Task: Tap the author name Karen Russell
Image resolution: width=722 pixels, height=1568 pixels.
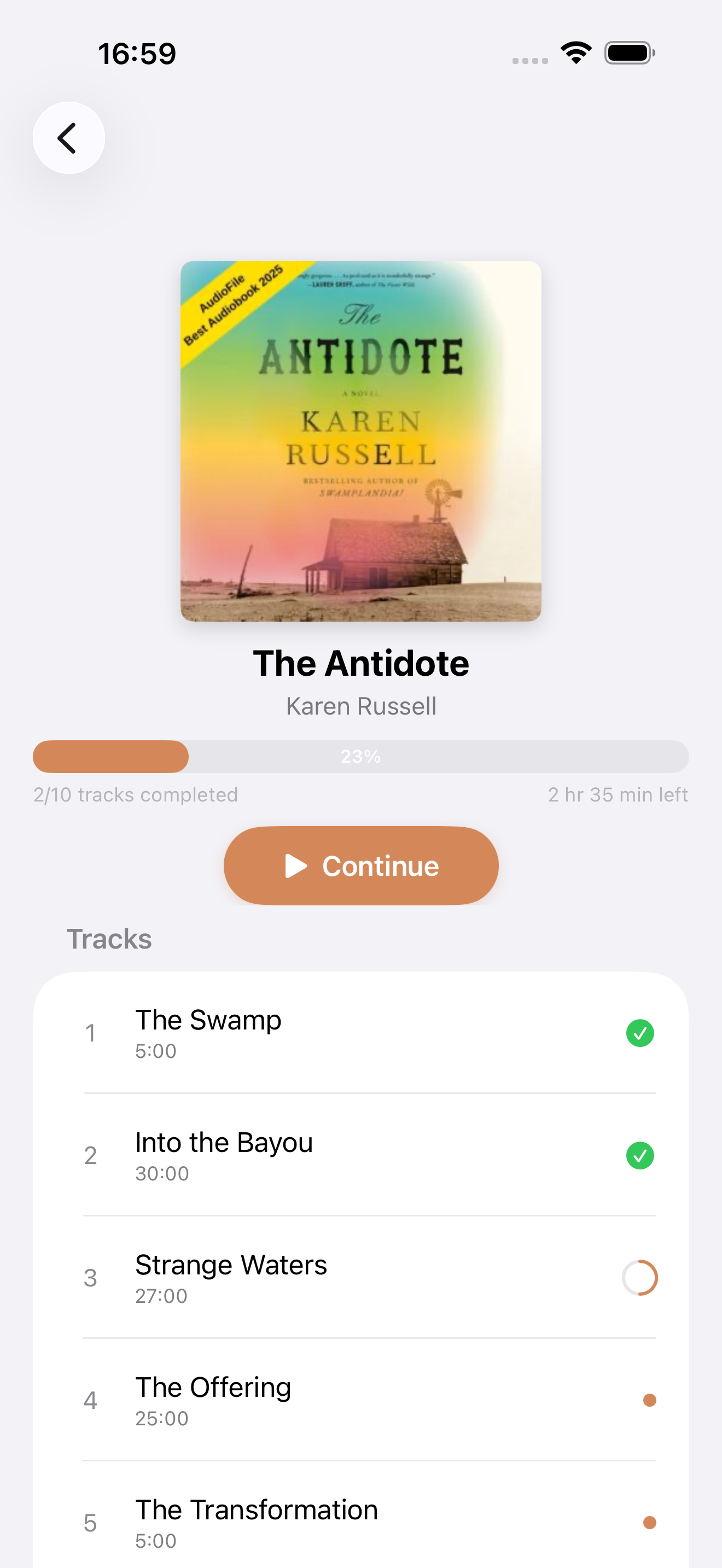Action: click(361, 705)
